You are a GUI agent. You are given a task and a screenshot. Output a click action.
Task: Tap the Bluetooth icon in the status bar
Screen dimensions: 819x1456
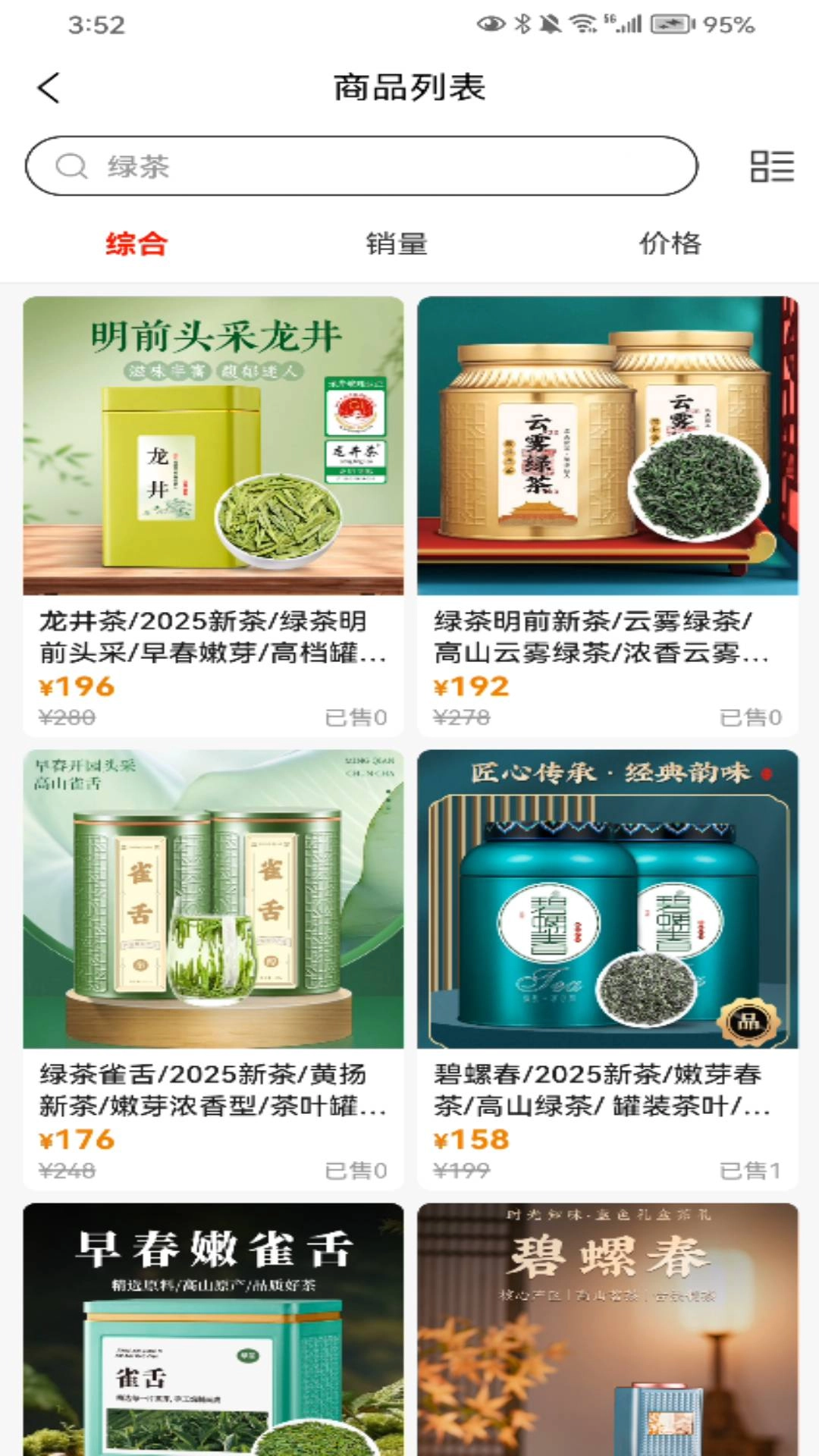[521, 23]
